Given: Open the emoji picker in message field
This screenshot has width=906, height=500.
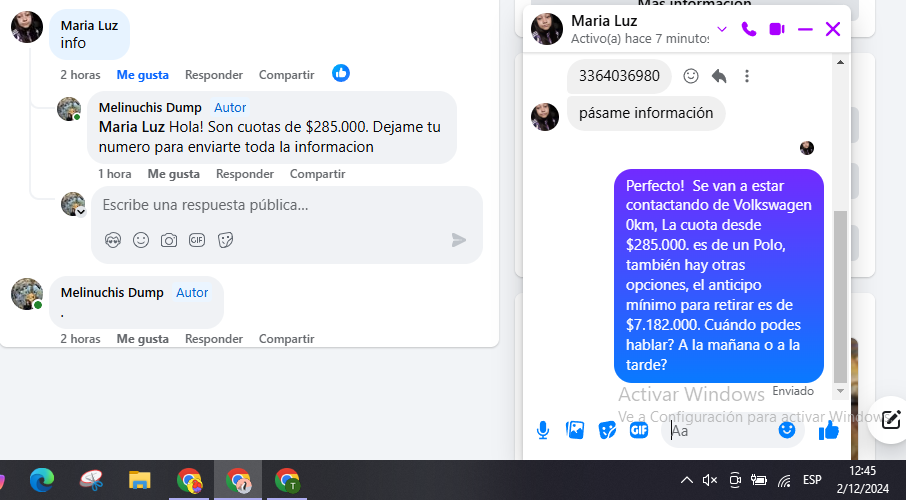Looking at the screenshot, I should click(x=787, y=430).
